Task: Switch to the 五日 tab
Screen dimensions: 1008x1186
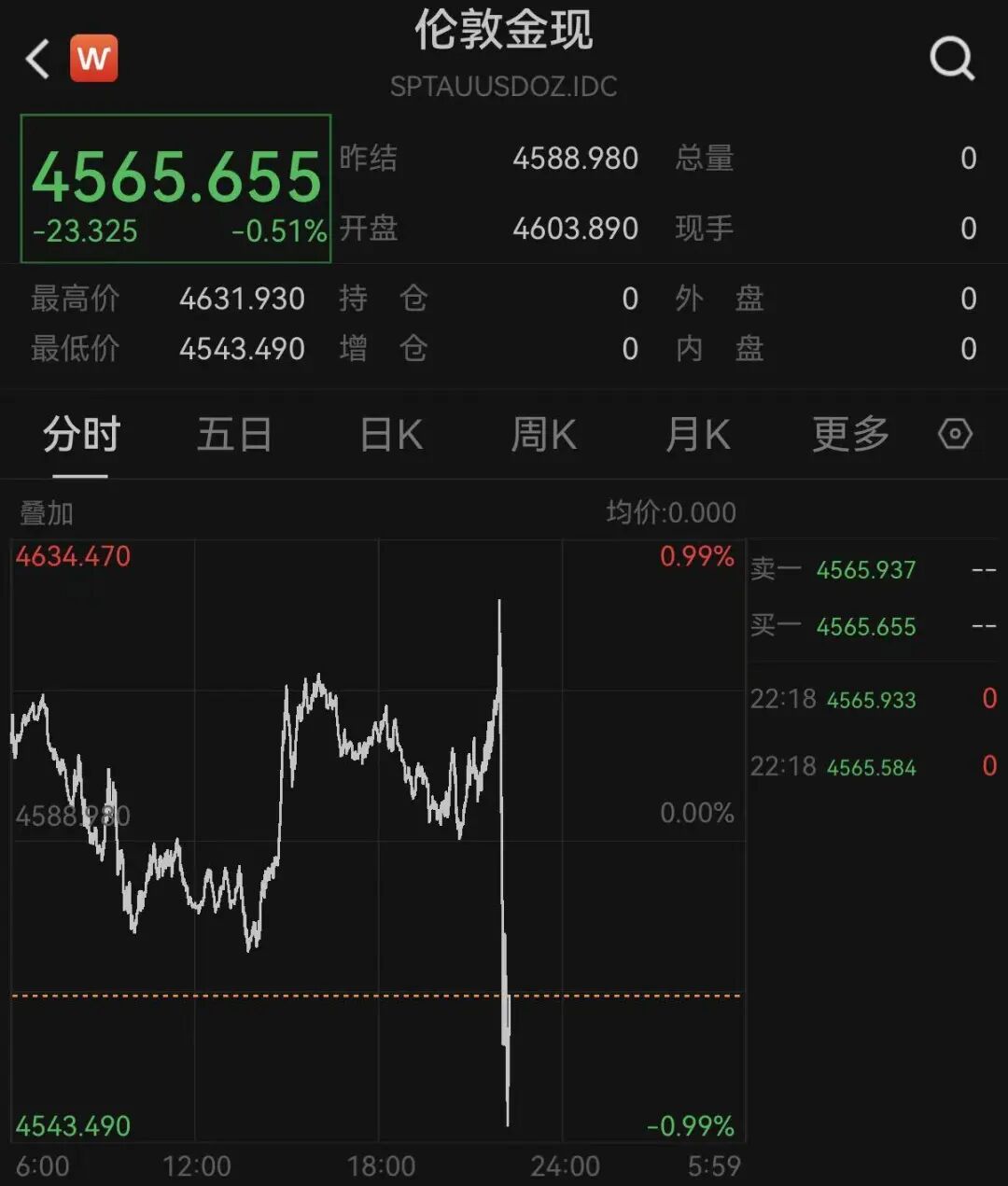Action: point(234,435)
